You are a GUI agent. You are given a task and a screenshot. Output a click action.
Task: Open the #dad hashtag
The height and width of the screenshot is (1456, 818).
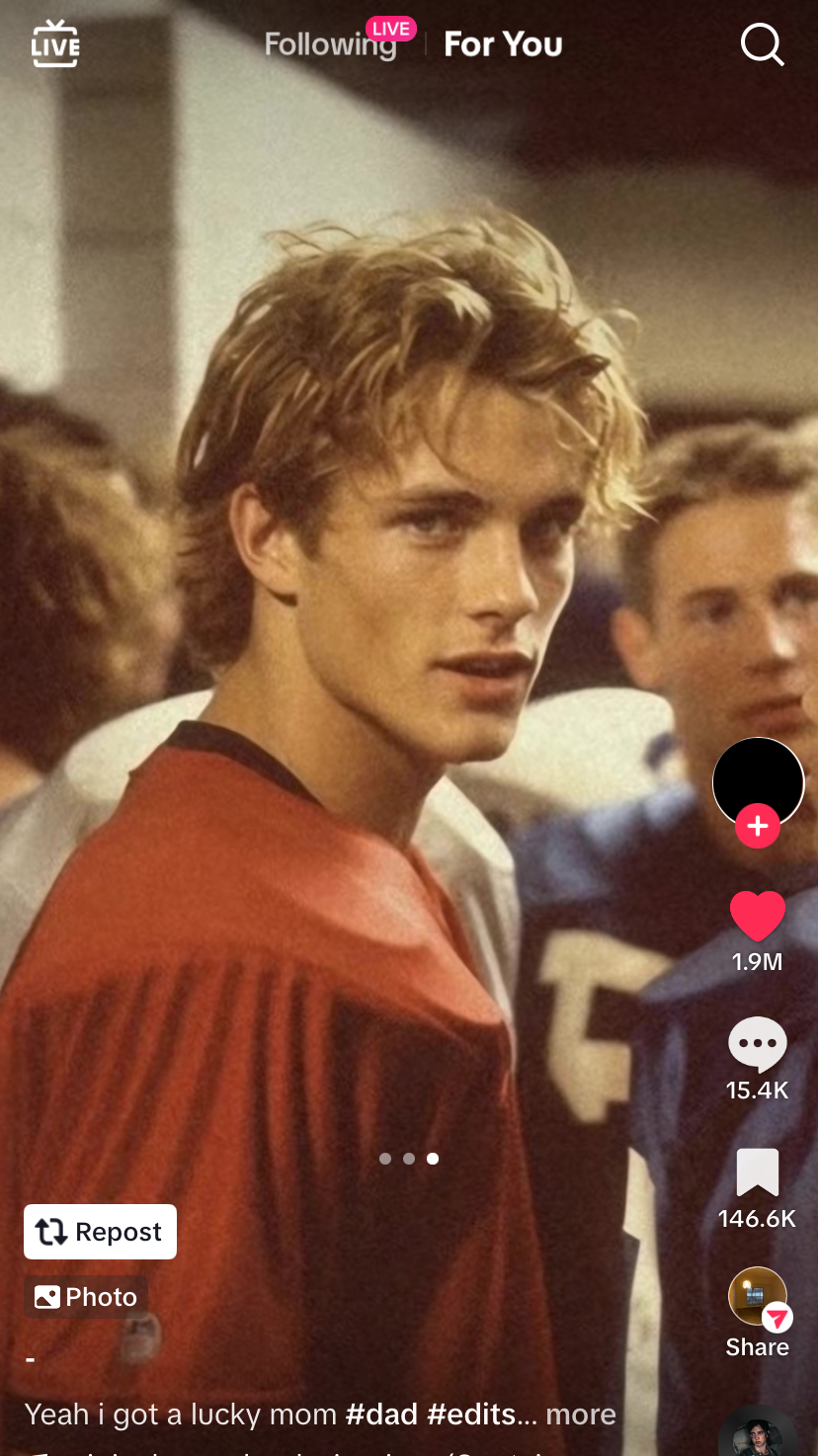(381, 1415)
